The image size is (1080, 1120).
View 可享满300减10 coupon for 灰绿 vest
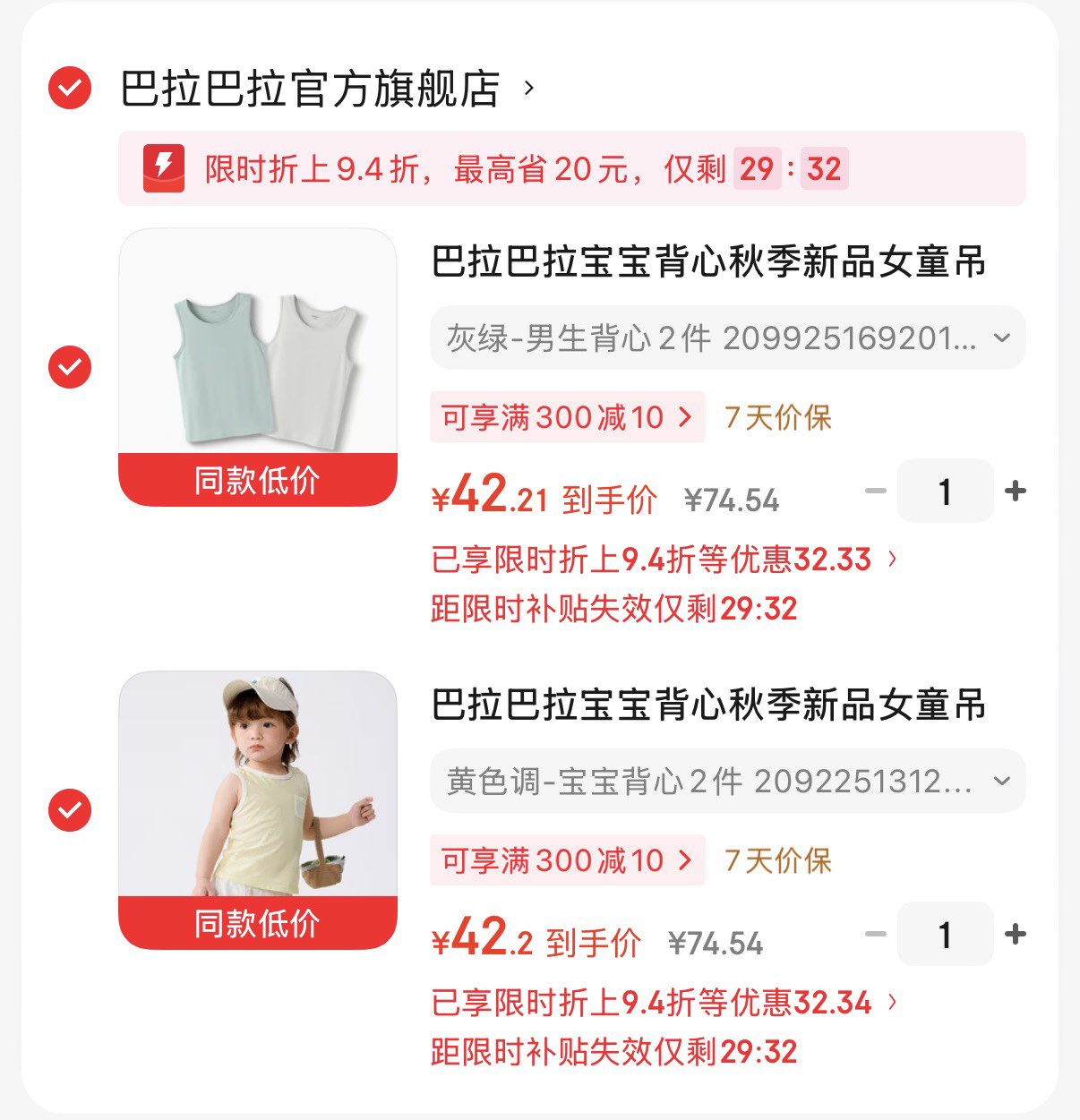coord(567,417)
